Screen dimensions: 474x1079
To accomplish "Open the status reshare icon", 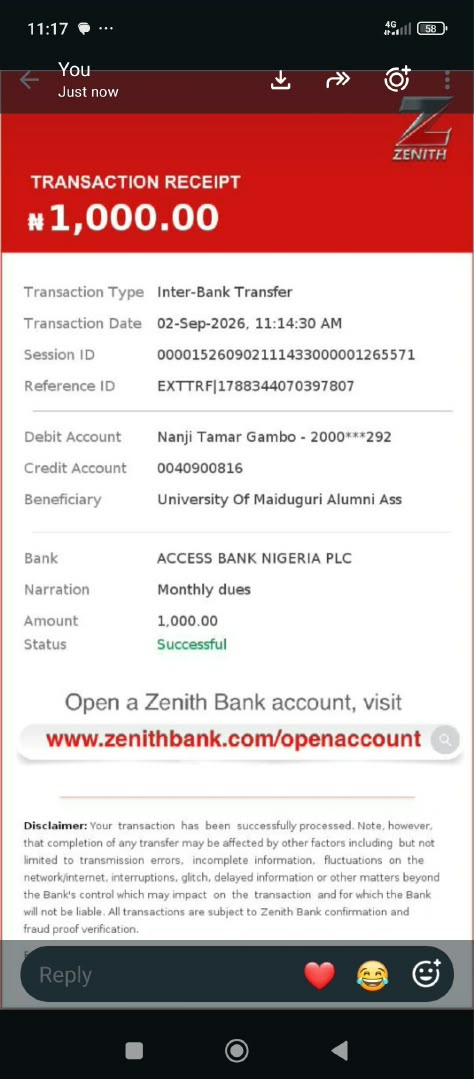I will pos(398,79).
